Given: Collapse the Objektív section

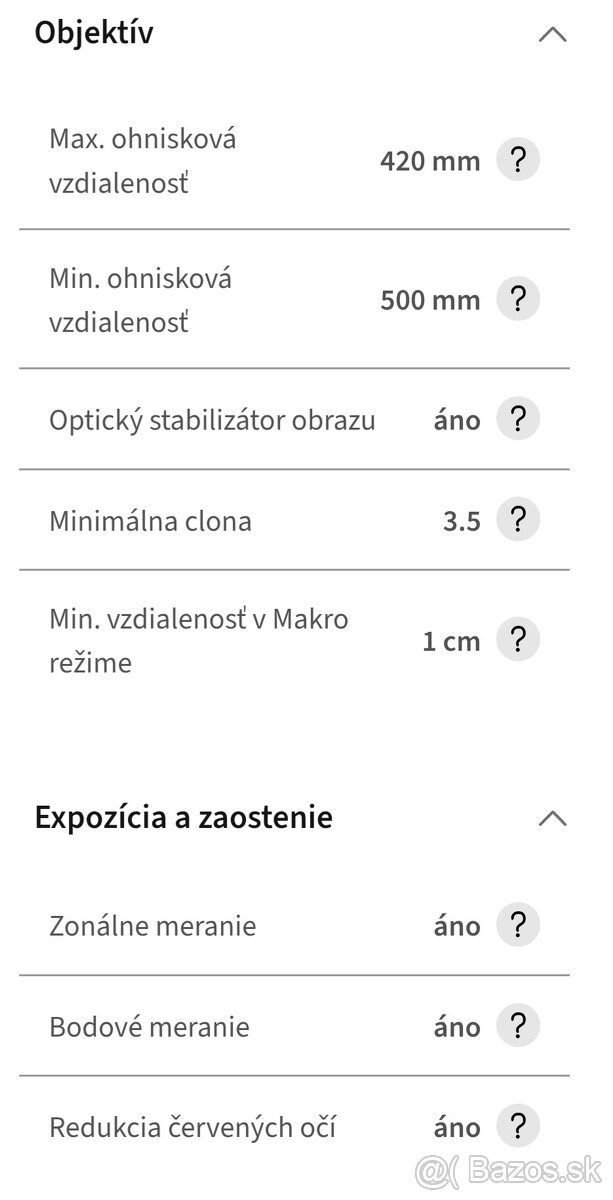Looking at the screenshot, I should [552, 34].
